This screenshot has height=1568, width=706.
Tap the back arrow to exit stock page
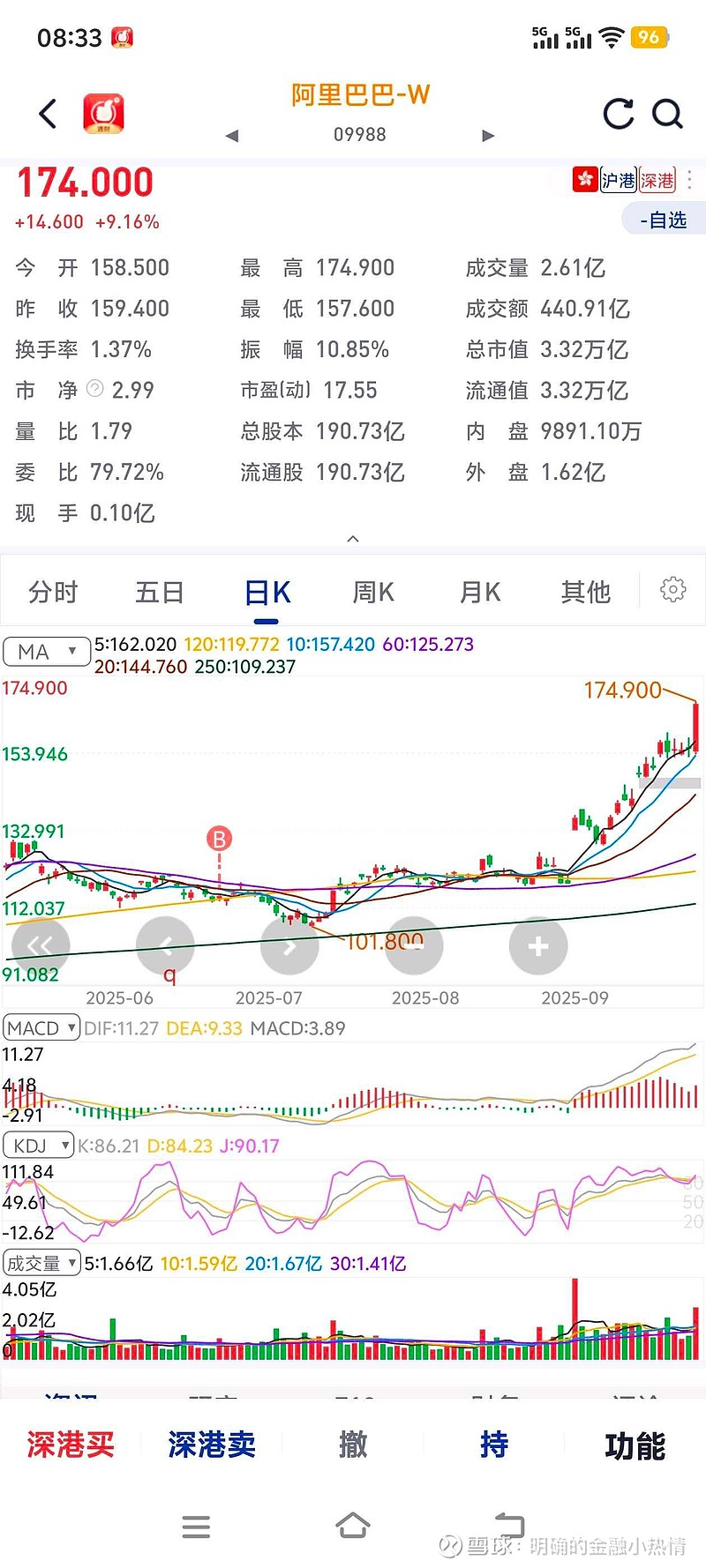(49, 114)
